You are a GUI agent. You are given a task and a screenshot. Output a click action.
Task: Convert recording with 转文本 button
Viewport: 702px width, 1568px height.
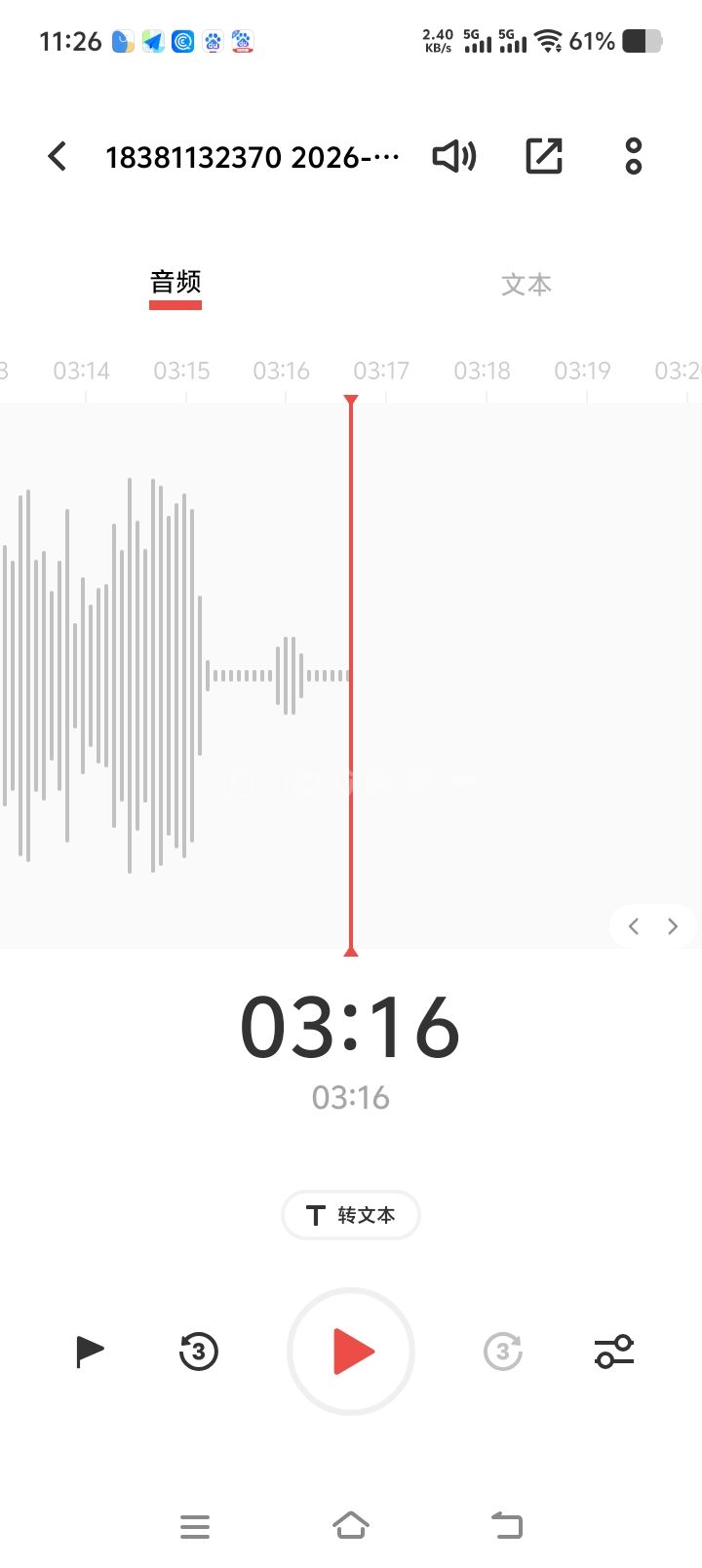tap(351, 1215)
